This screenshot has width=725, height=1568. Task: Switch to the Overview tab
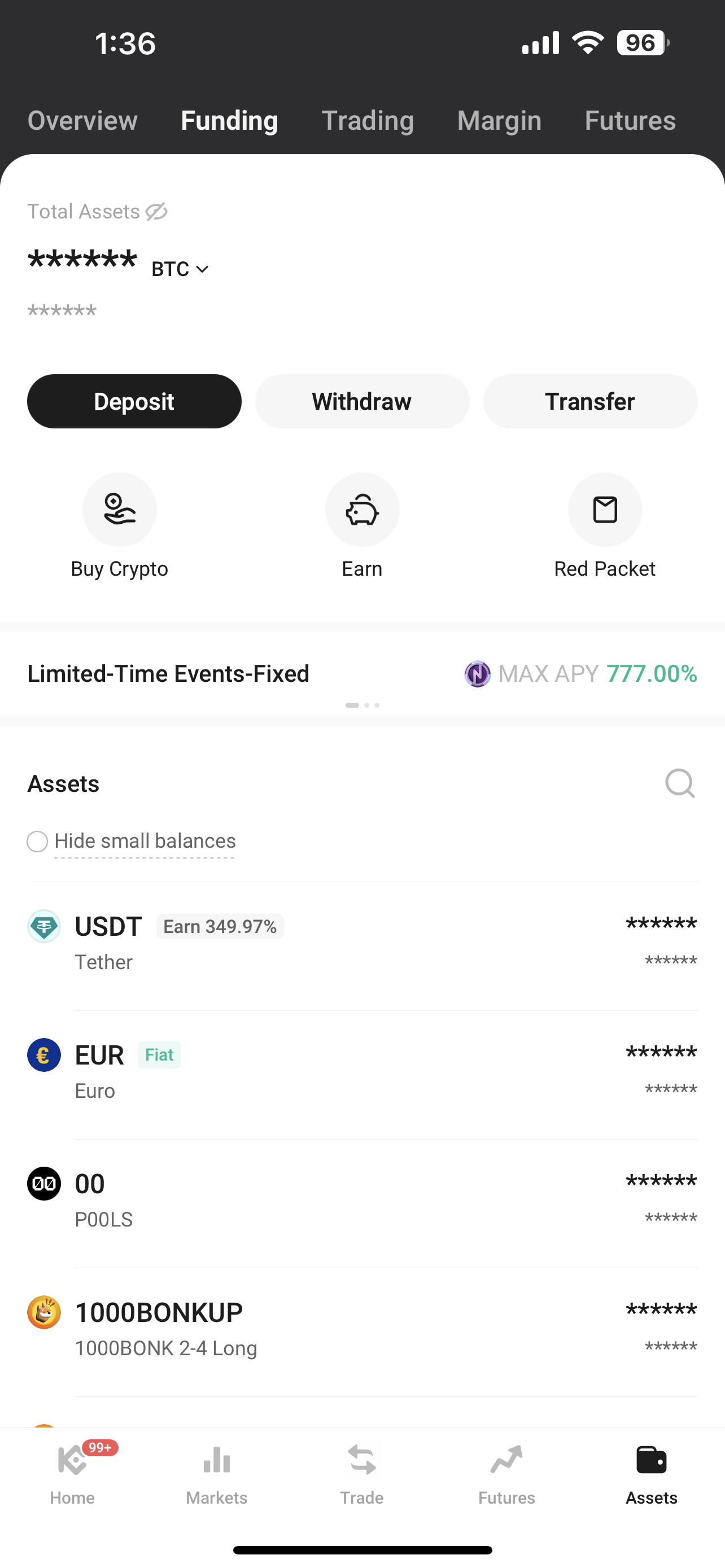(83, 121)
